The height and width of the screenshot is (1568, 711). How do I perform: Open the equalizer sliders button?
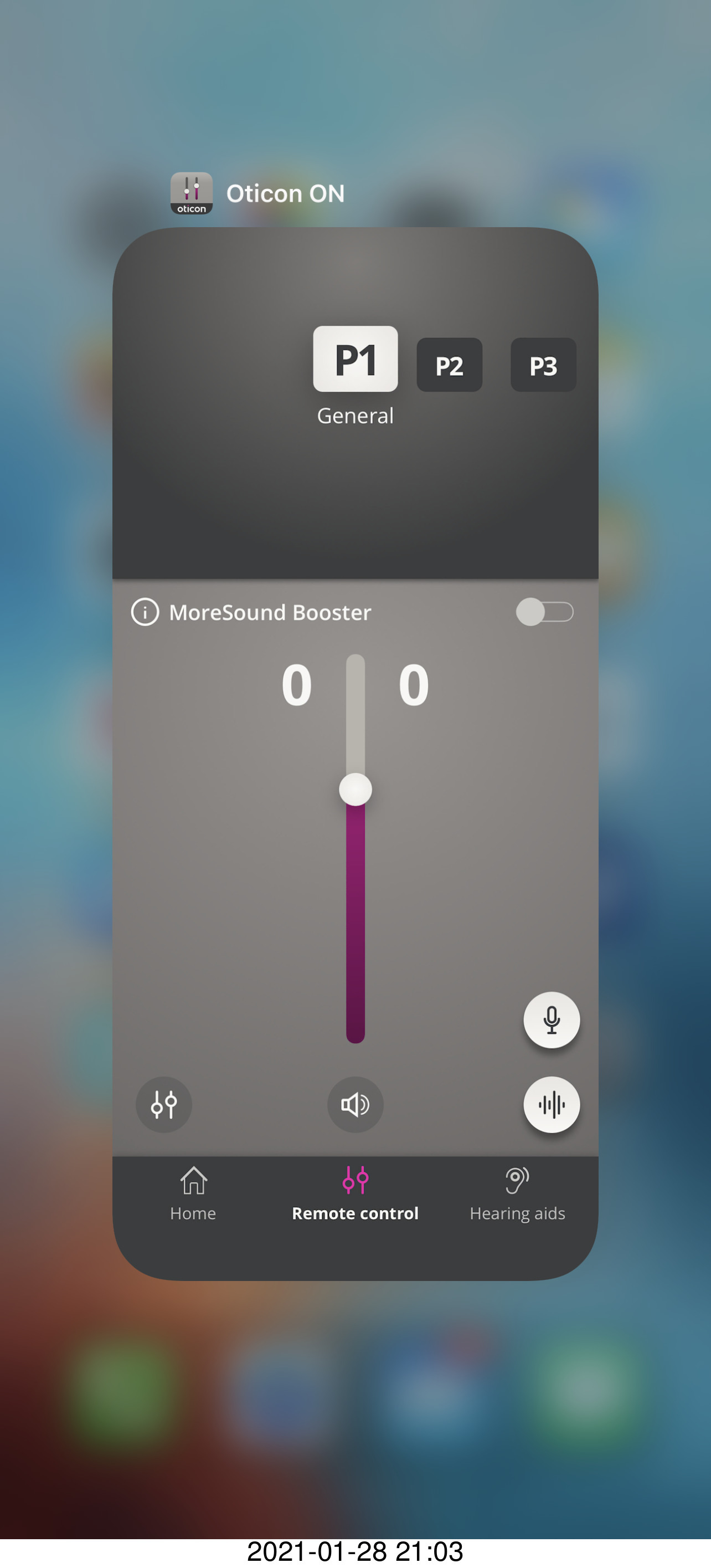coord(163,1104)
